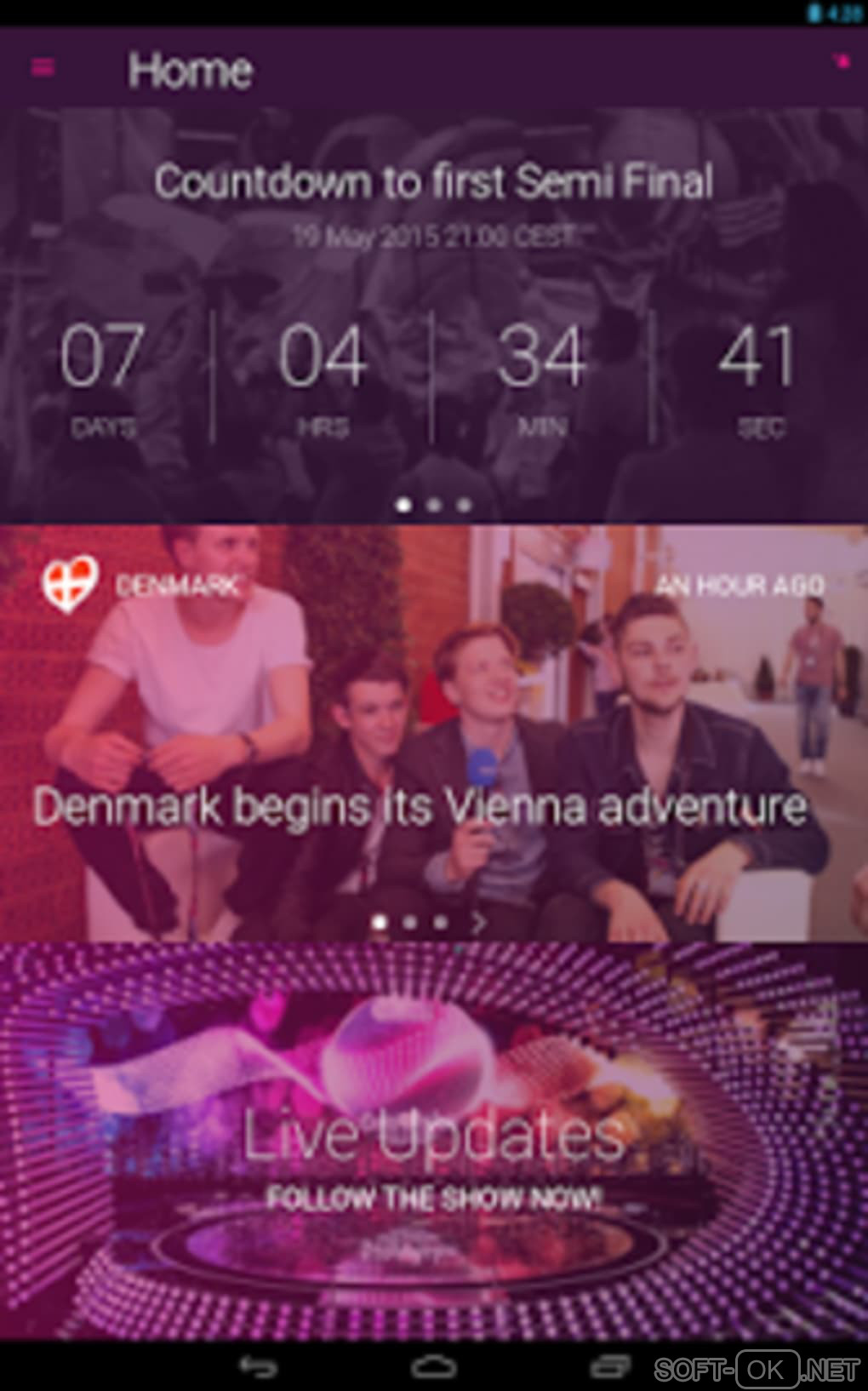Open the hamburger drawer menu

(43, 67)
